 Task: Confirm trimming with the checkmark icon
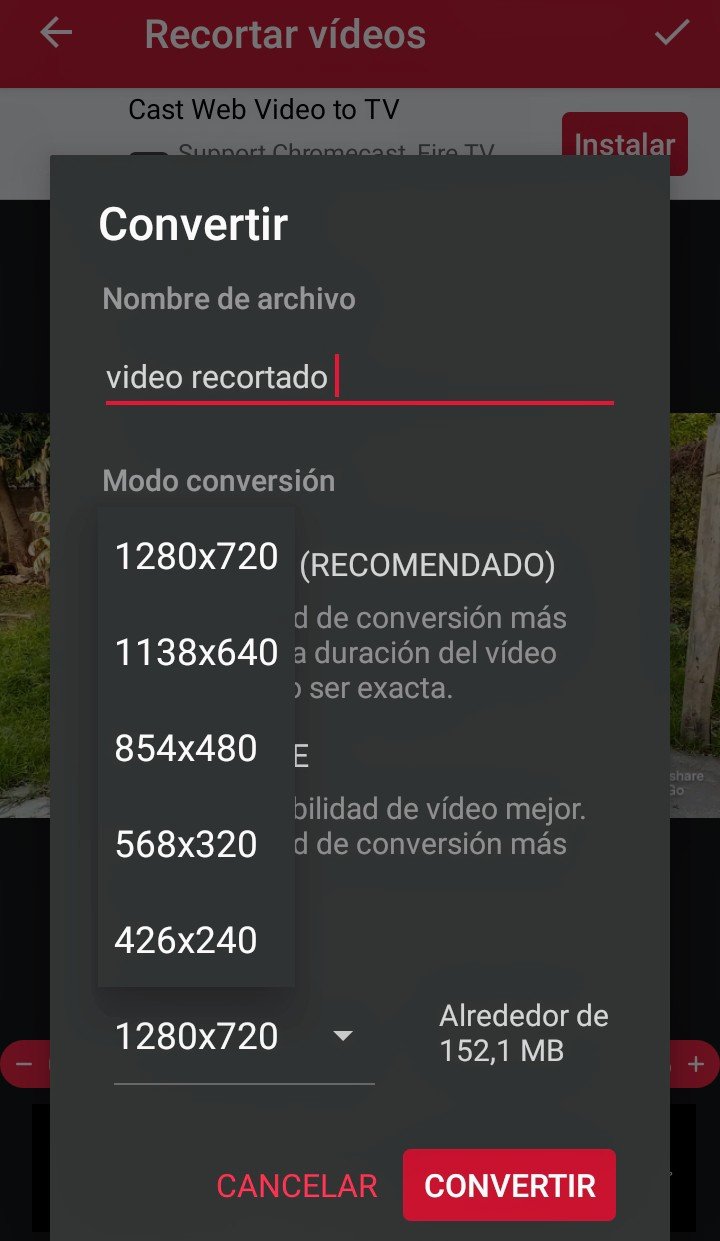pos(672,33)
